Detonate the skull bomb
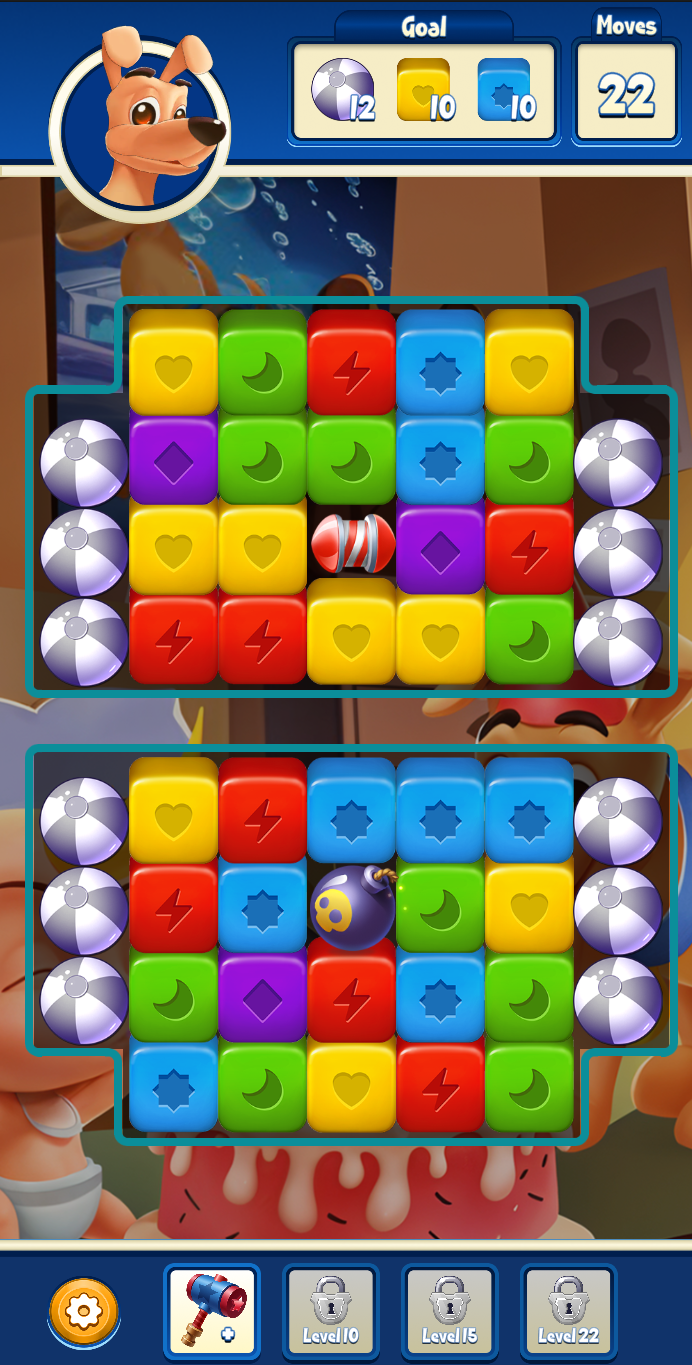The height and width of the screenshot is (1365, 692). pos(352,906)
